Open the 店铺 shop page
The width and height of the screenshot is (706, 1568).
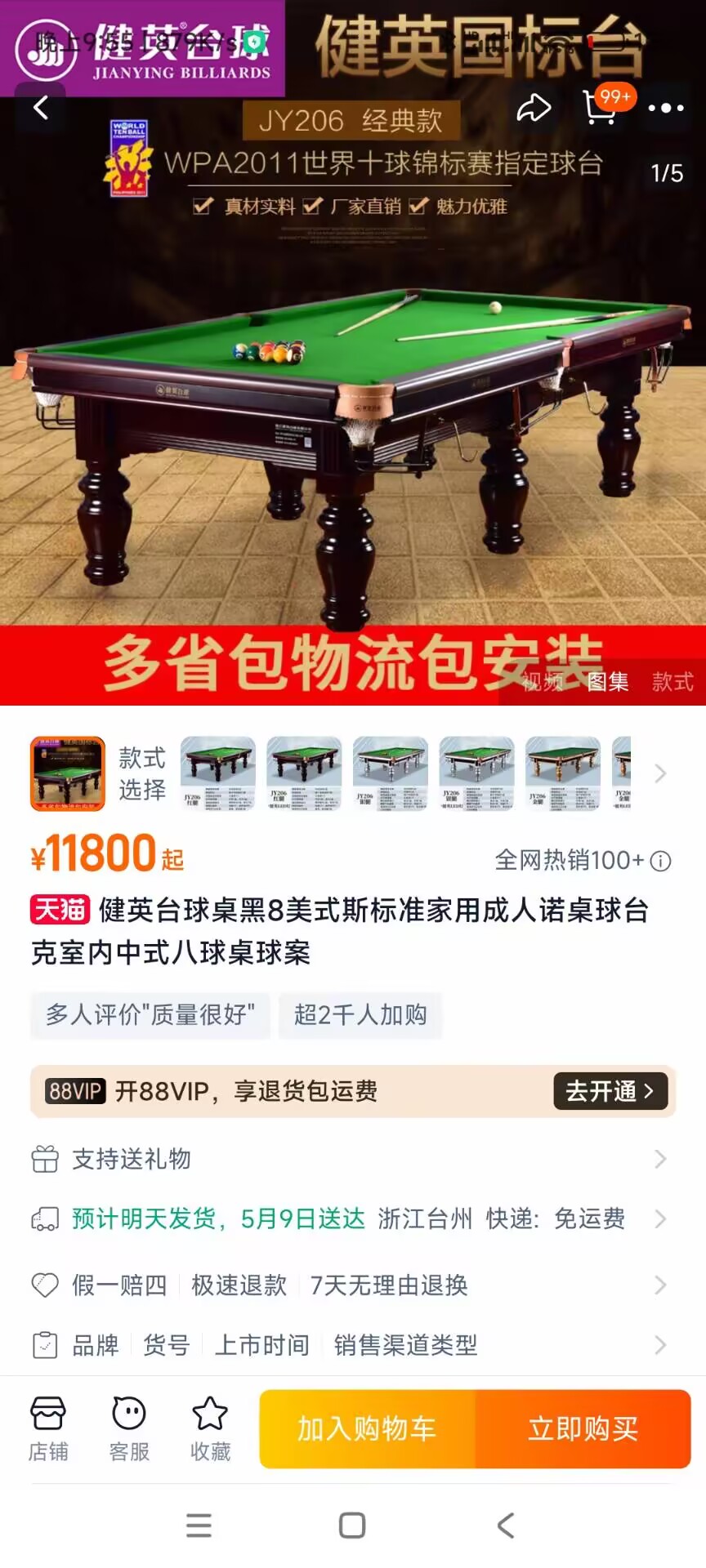coord(49,1428)
